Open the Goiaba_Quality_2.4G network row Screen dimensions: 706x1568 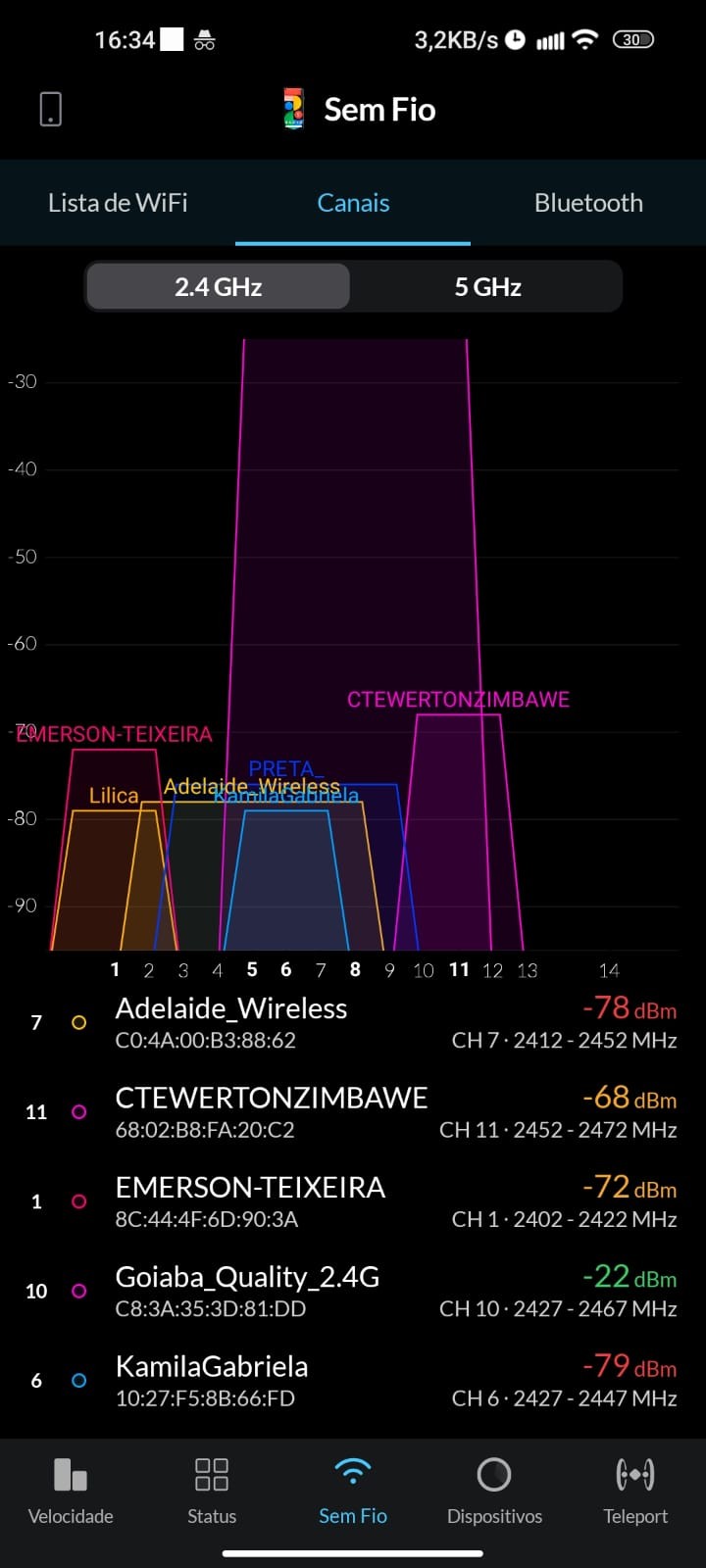click(353, 1292)
